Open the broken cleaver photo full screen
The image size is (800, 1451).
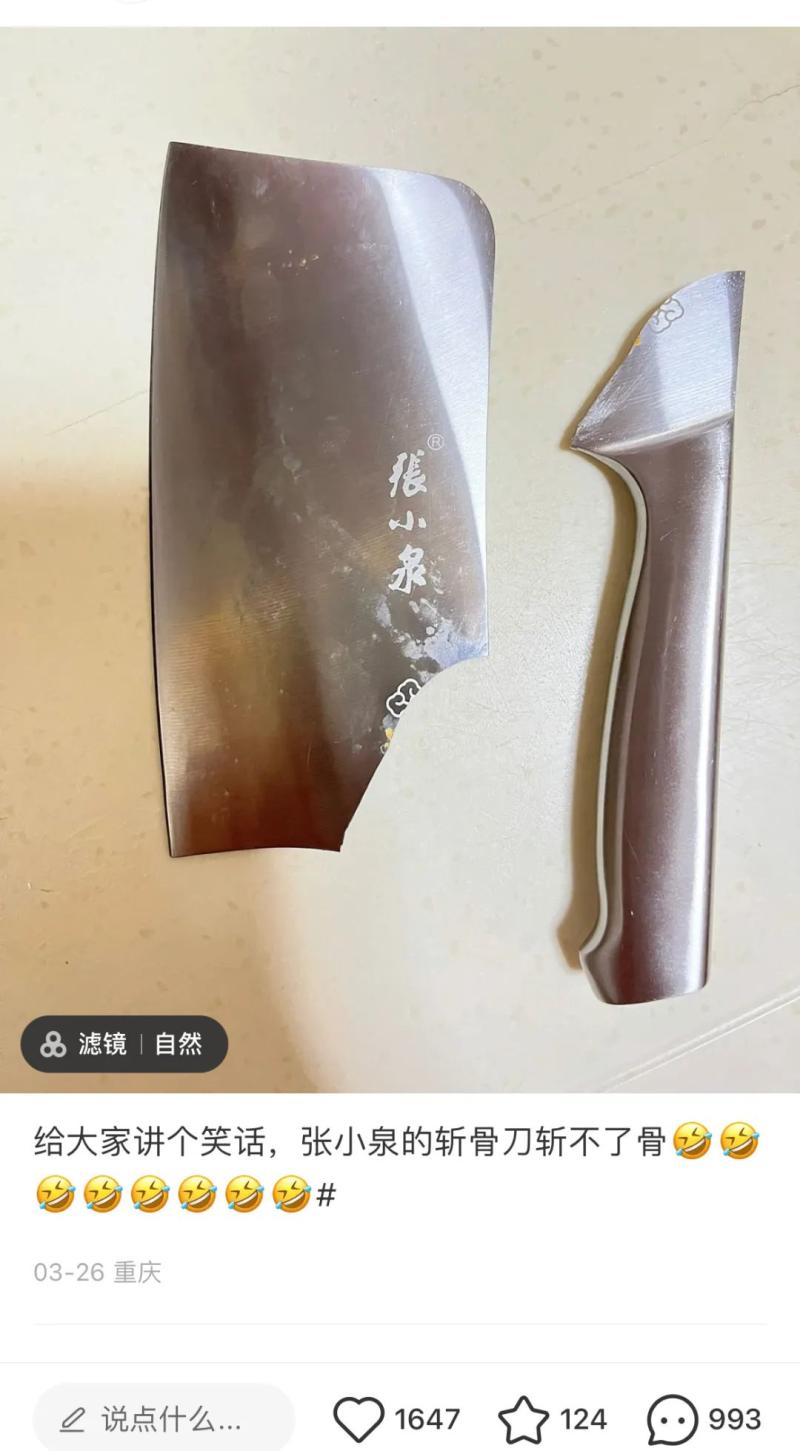pyautogui.click(x=400, y=560)
